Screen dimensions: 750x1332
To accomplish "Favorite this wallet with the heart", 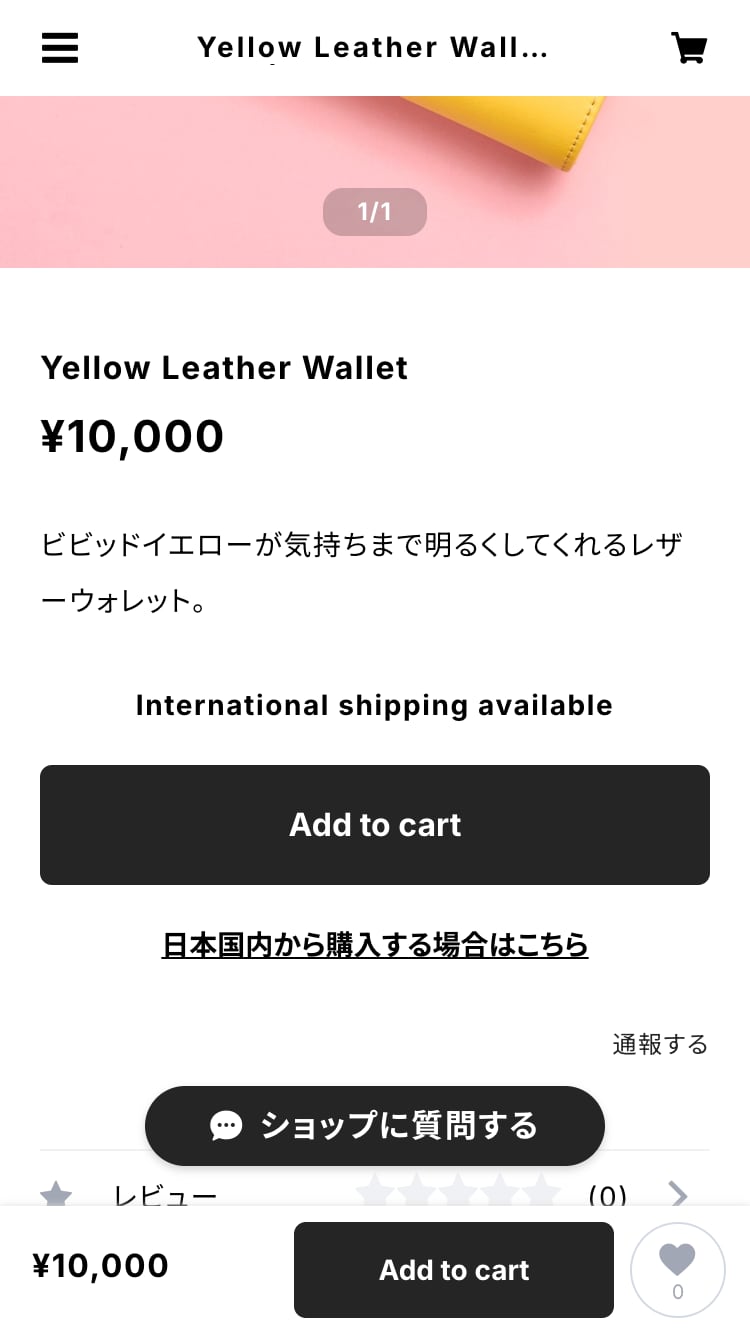I will point(677,1268).
